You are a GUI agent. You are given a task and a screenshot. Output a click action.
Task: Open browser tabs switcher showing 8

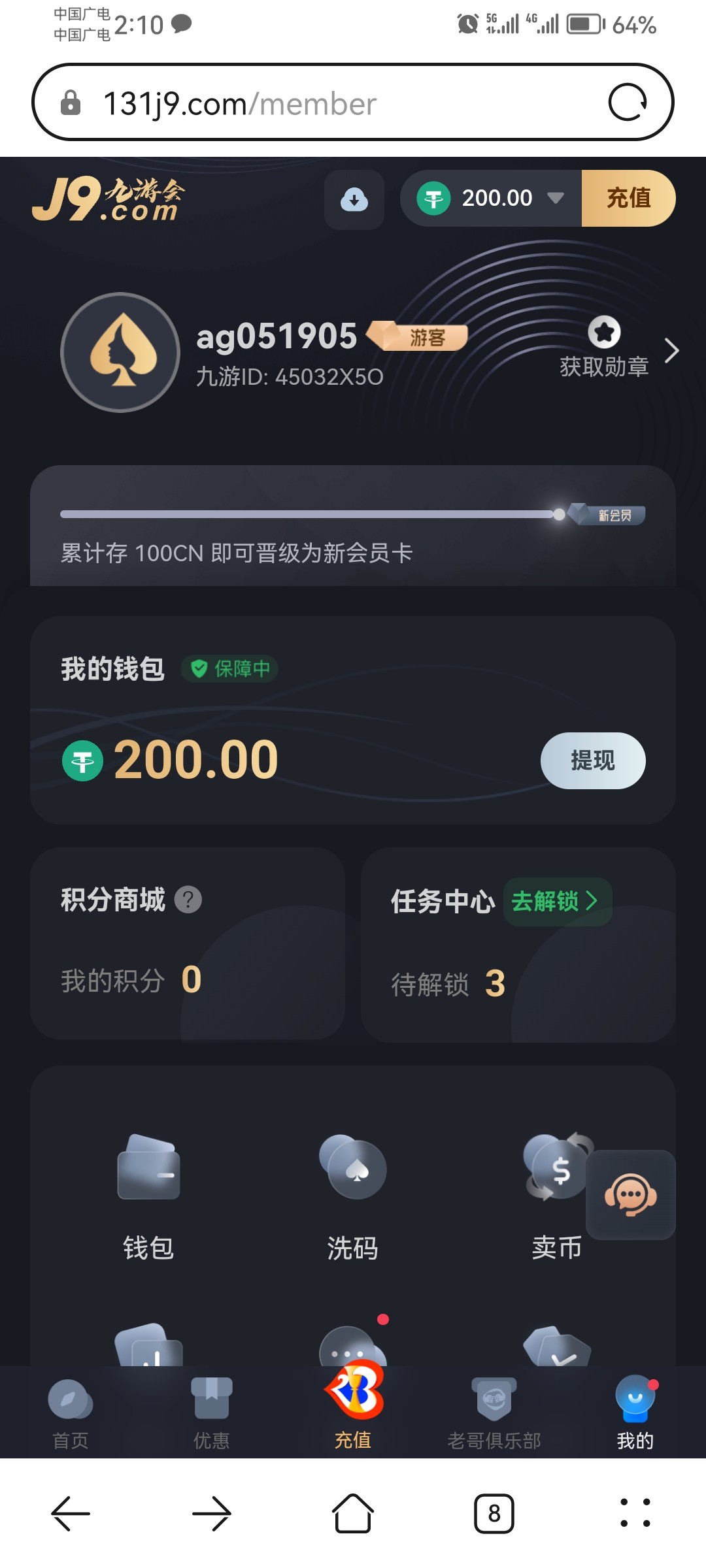[x=494, y=1513]
